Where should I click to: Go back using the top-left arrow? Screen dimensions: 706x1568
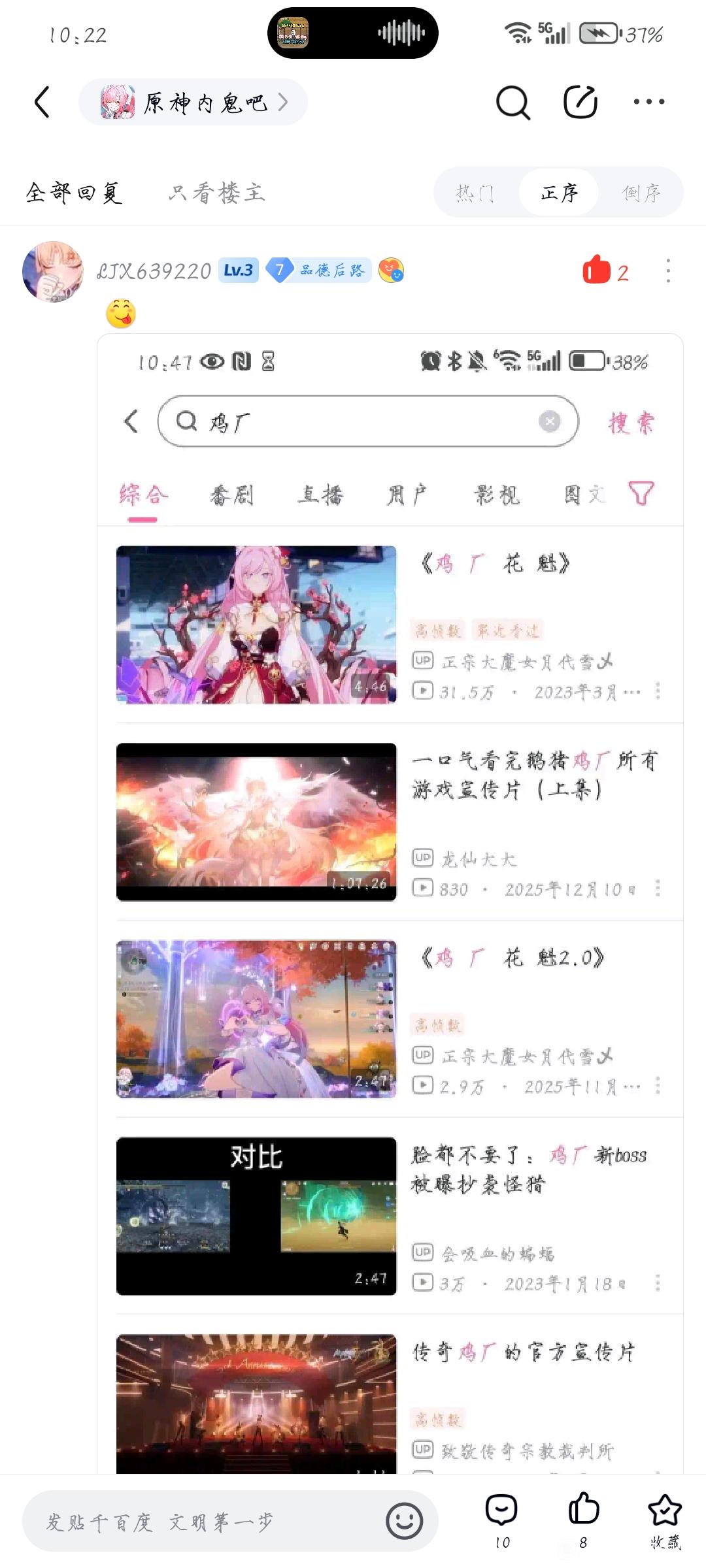point(42,102)
